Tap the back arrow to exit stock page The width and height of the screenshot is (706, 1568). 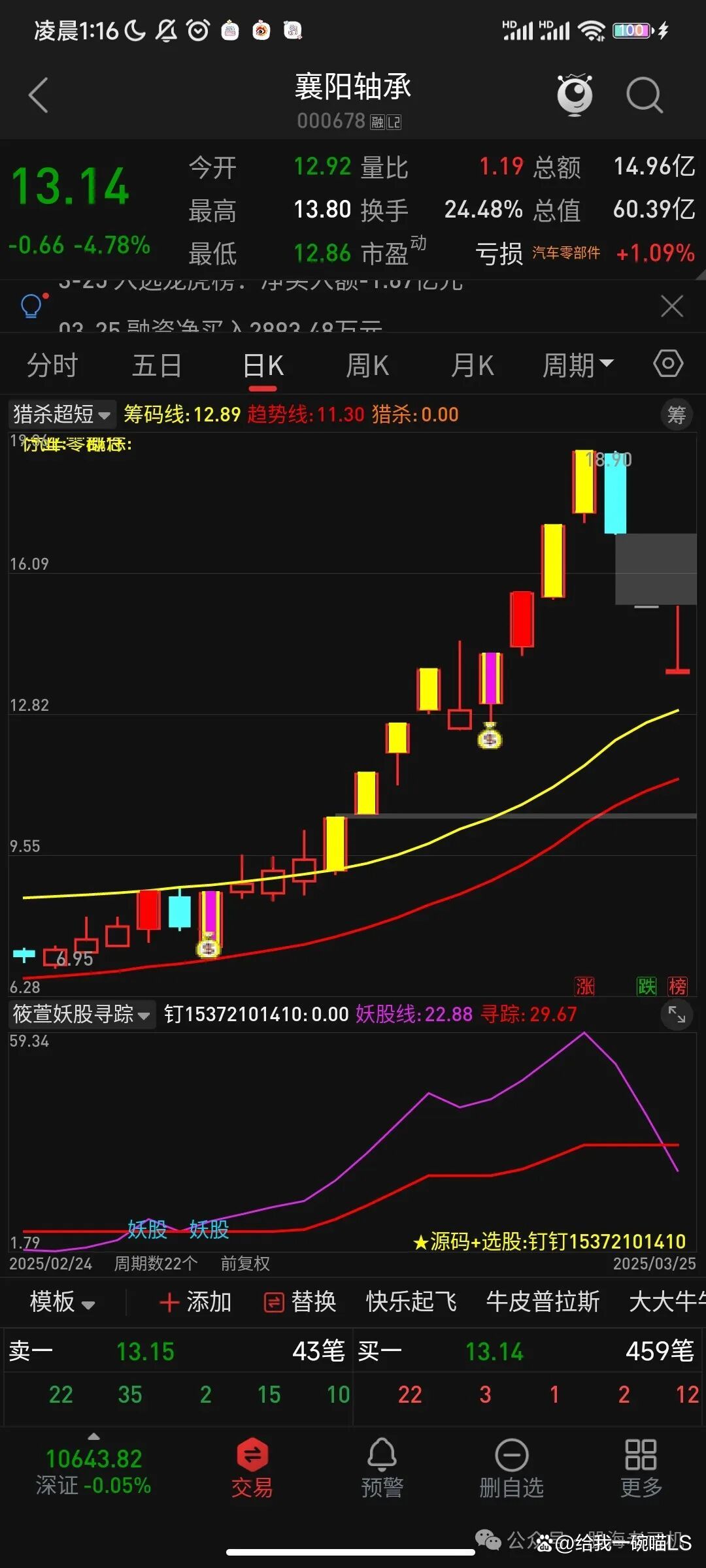(x=39, y=95)
